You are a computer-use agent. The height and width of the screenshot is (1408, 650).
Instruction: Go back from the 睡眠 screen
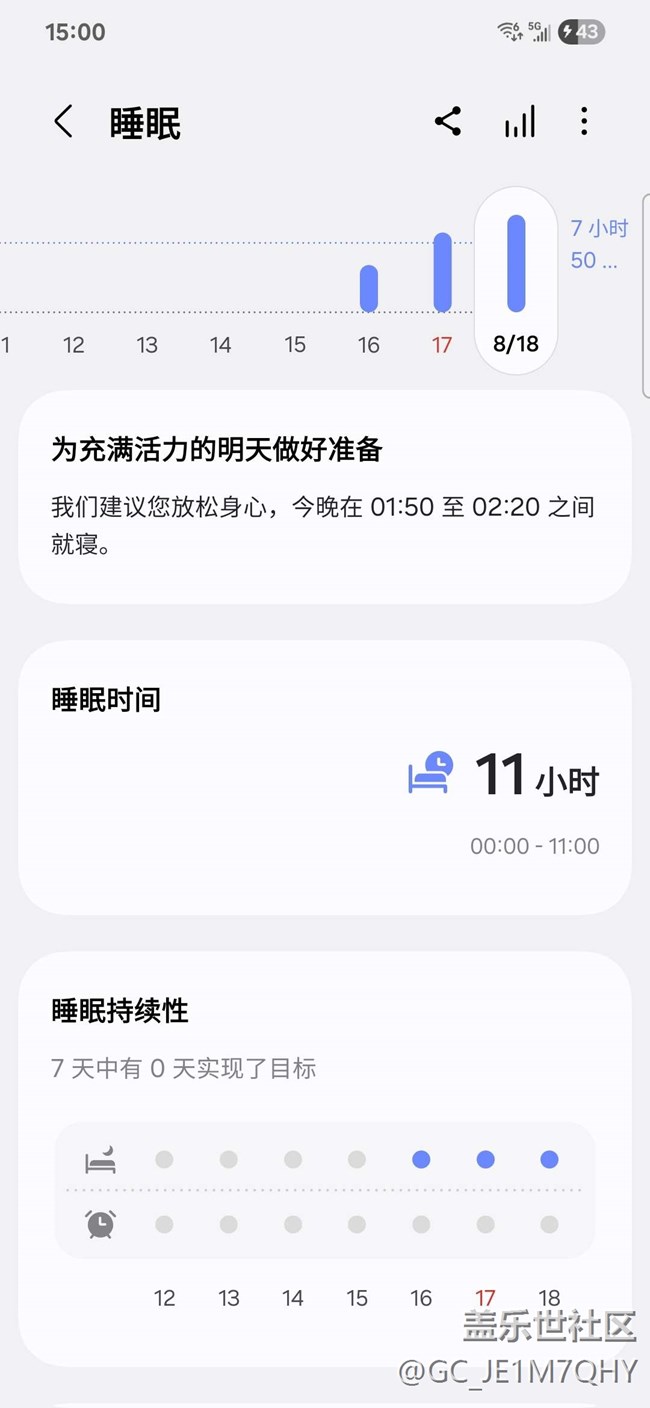(x=63, y=122)
